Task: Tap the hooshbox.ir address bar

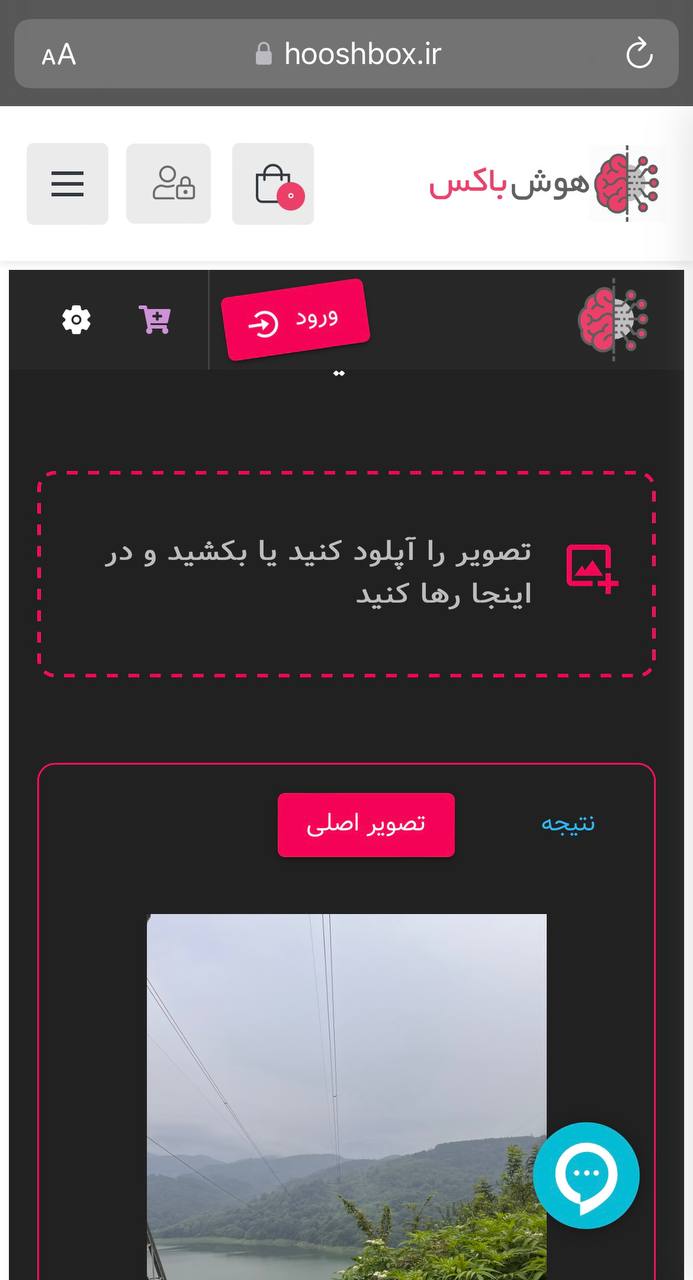Action: 350,53
